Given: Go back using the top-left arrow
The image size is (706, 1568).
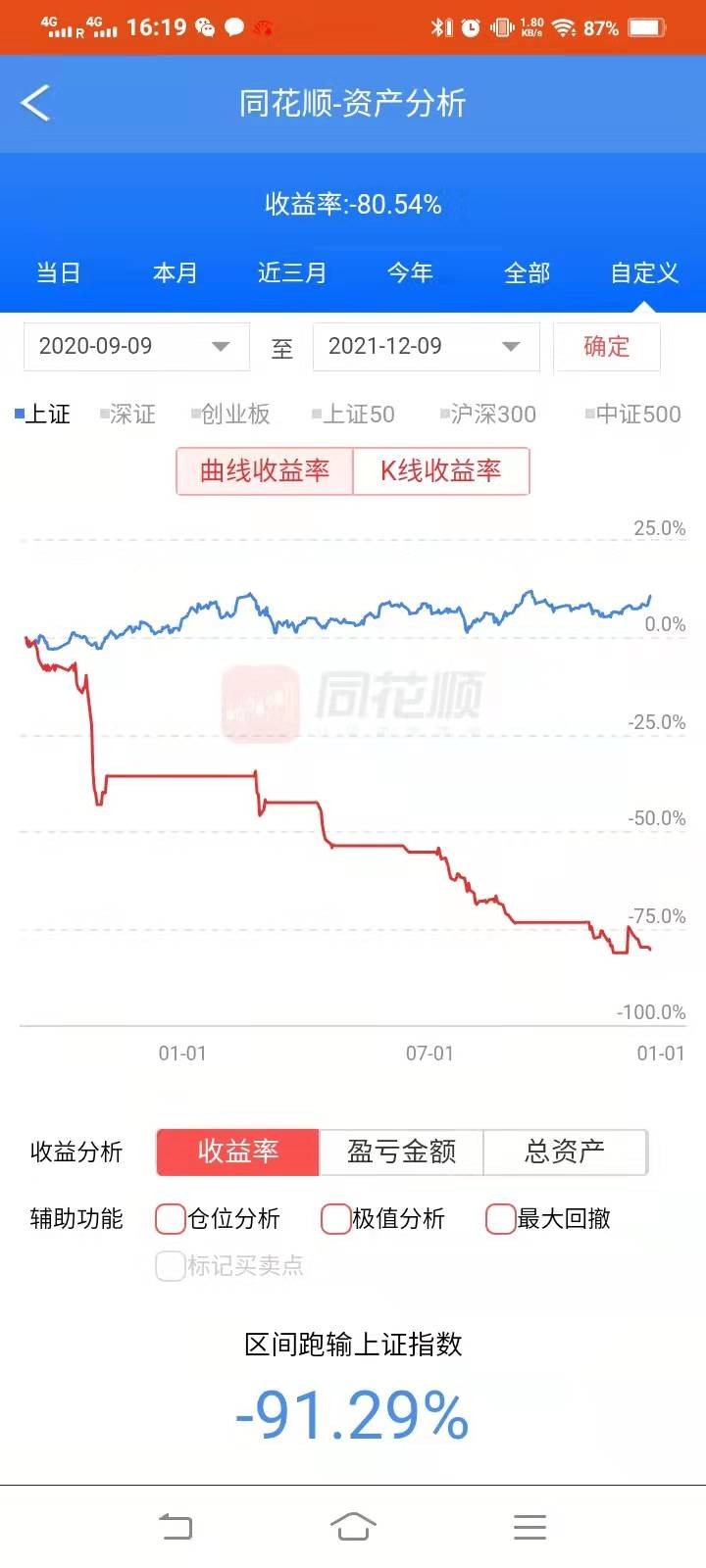Looking at the screenshot, I should click(35, 103).
